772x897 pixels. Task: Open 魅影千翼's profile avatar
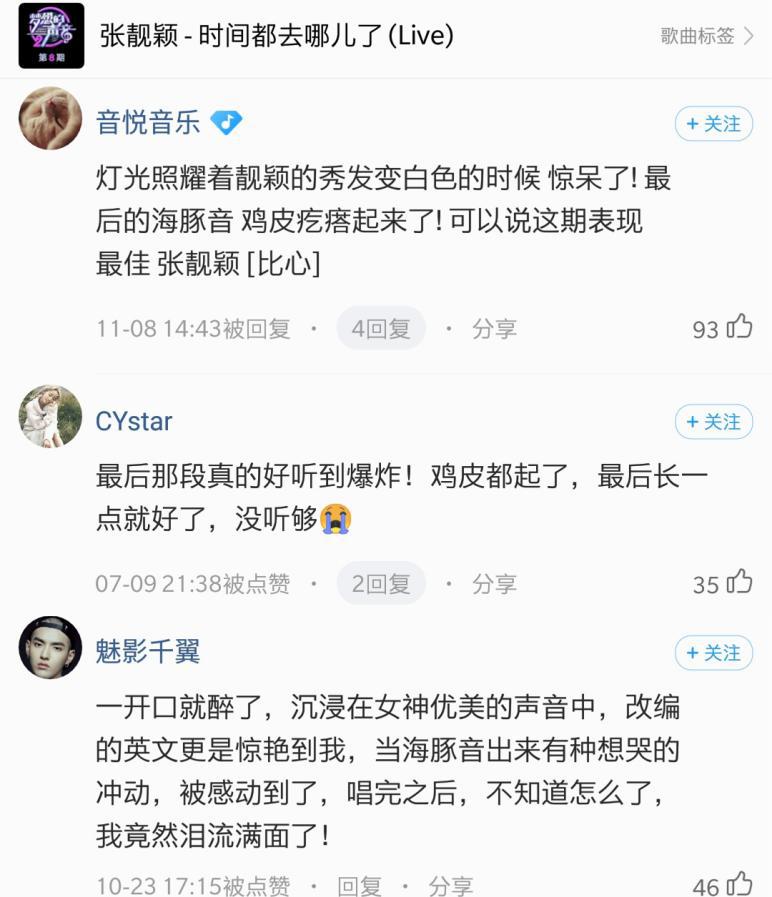51,648
